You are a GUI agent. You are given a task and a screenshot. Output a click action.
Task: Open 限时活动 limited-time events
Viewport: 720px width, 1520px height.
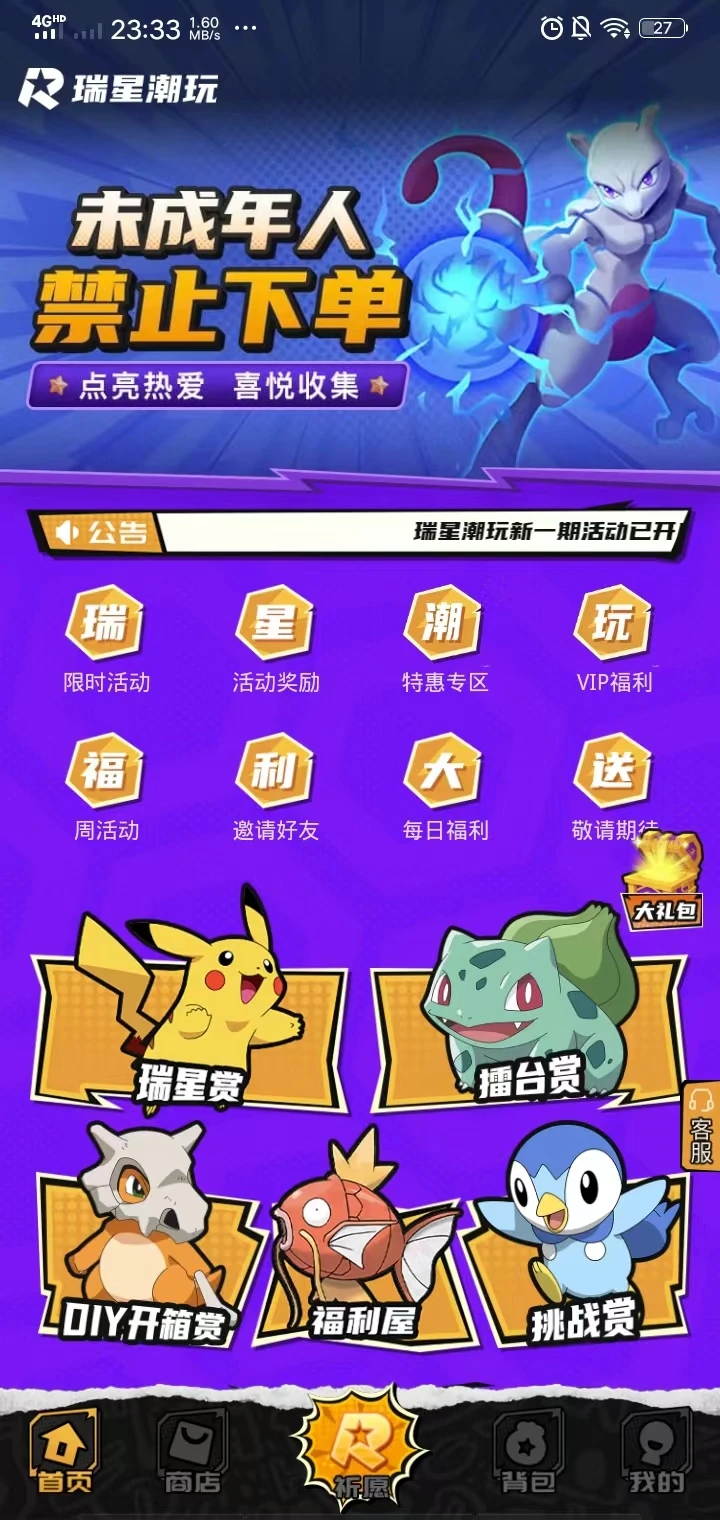pos(106,640)
